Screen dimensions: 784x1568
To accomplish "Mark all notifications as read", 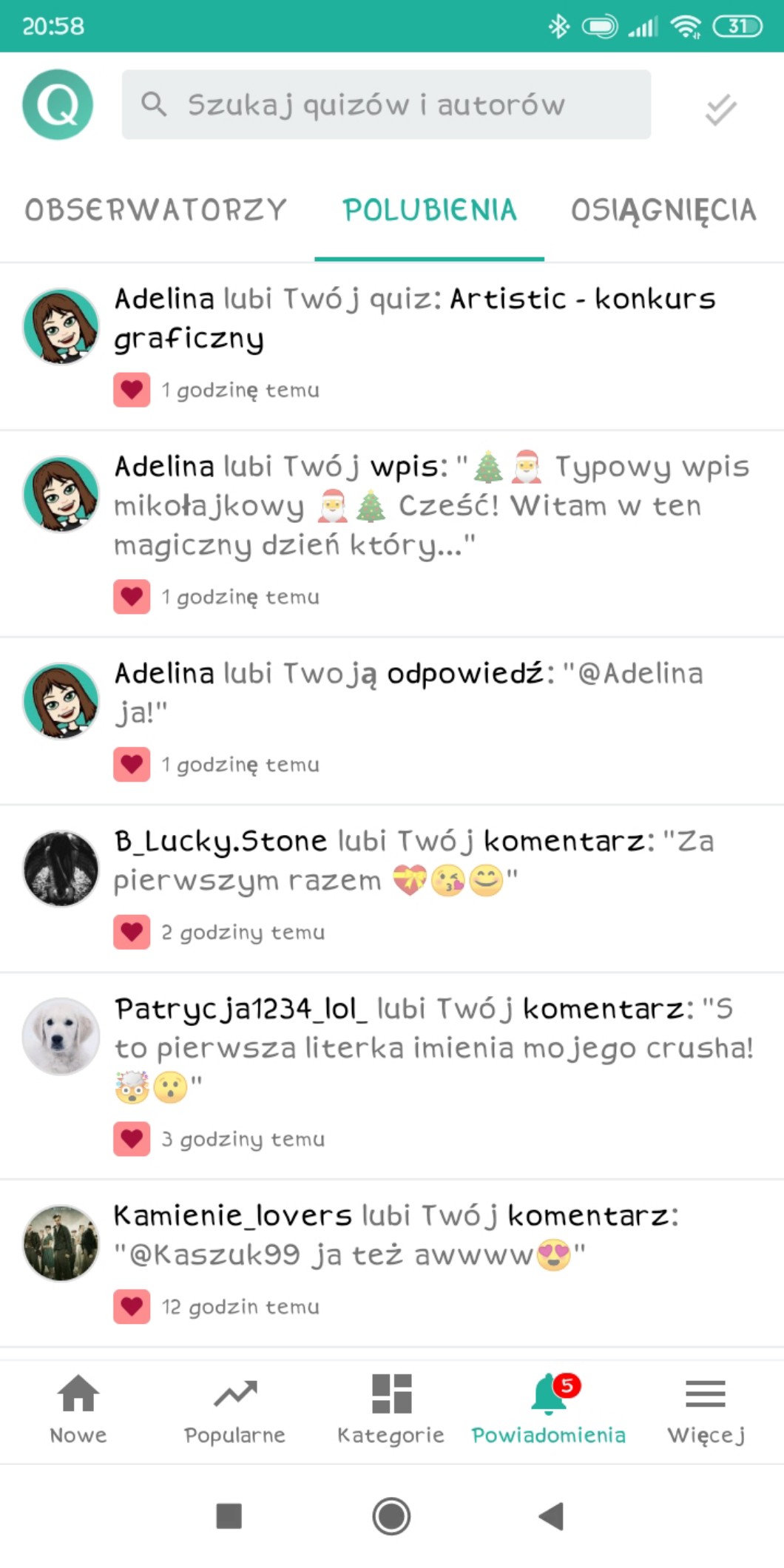I will click(720, 109).
